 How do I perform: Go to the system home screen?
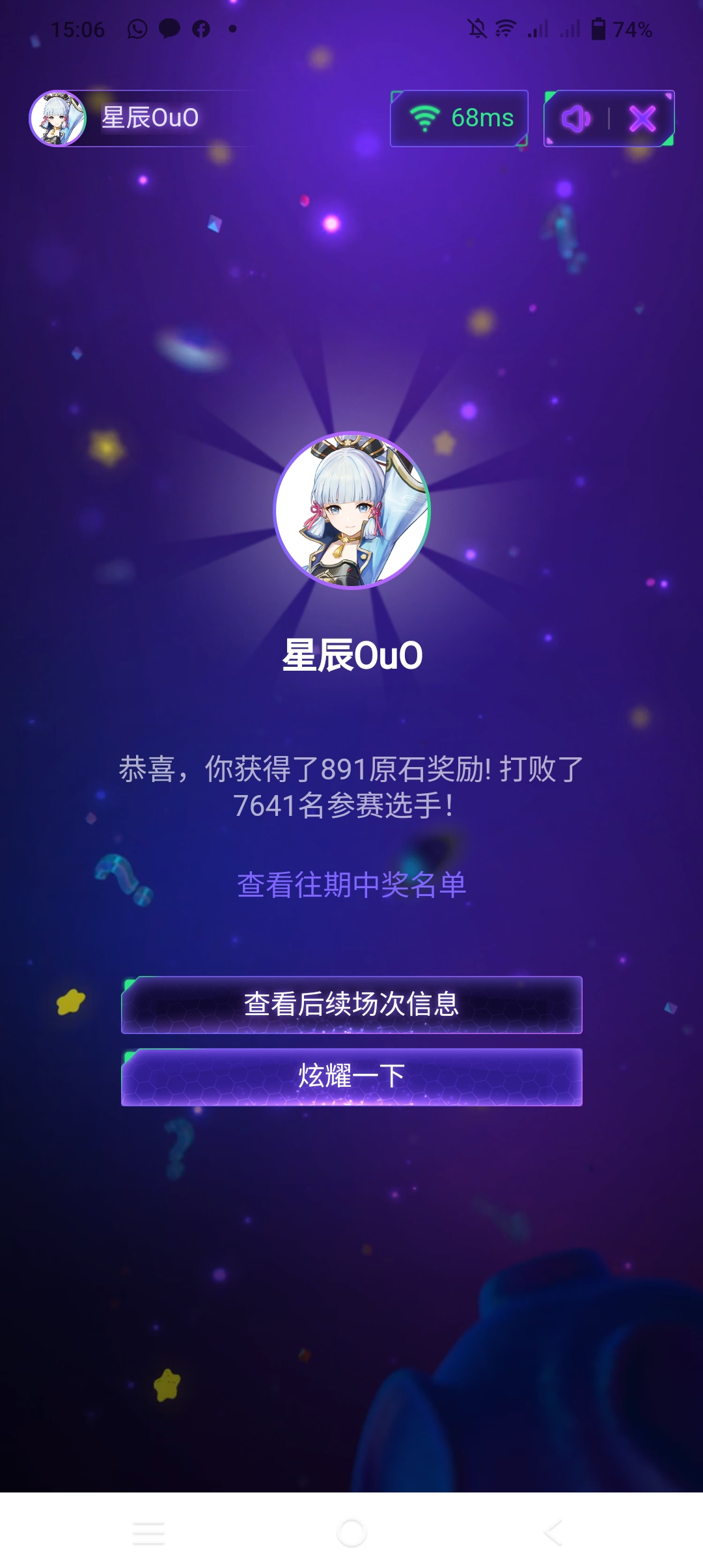[351, 1532]
